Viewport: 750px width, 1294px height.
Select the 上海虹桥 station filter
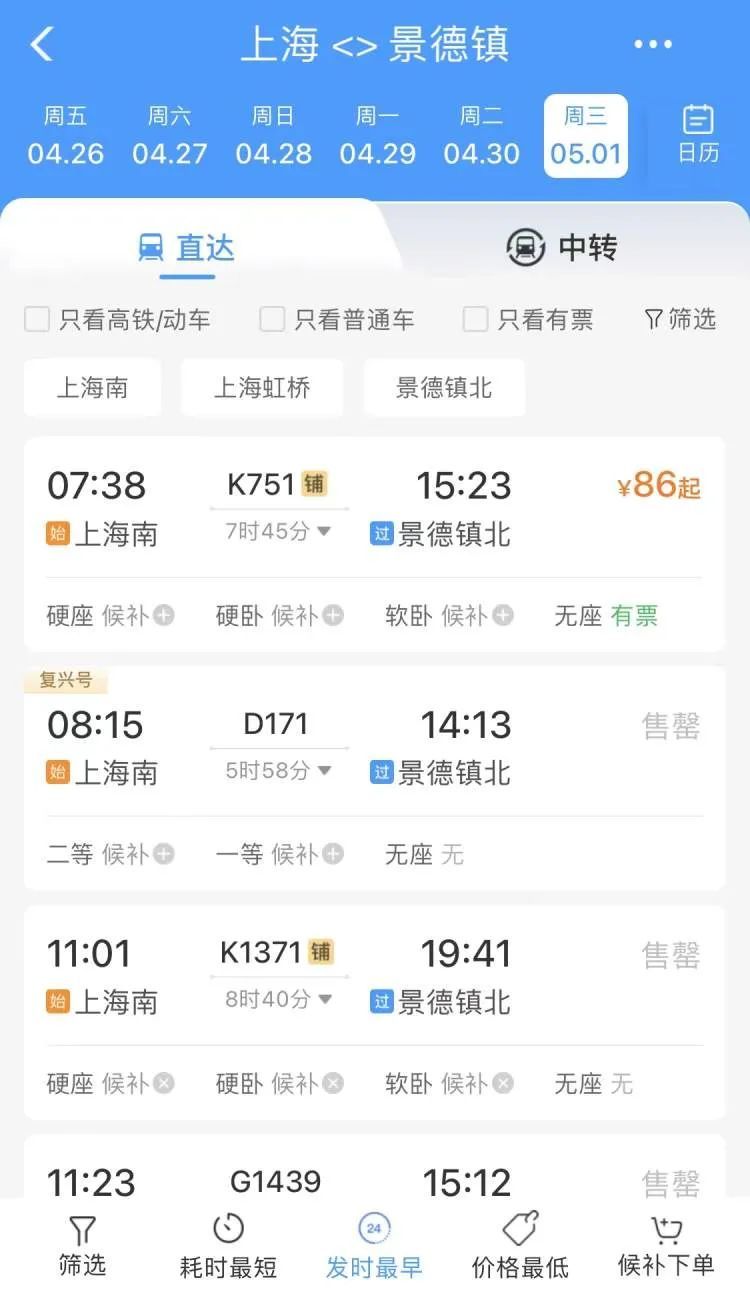262,387
